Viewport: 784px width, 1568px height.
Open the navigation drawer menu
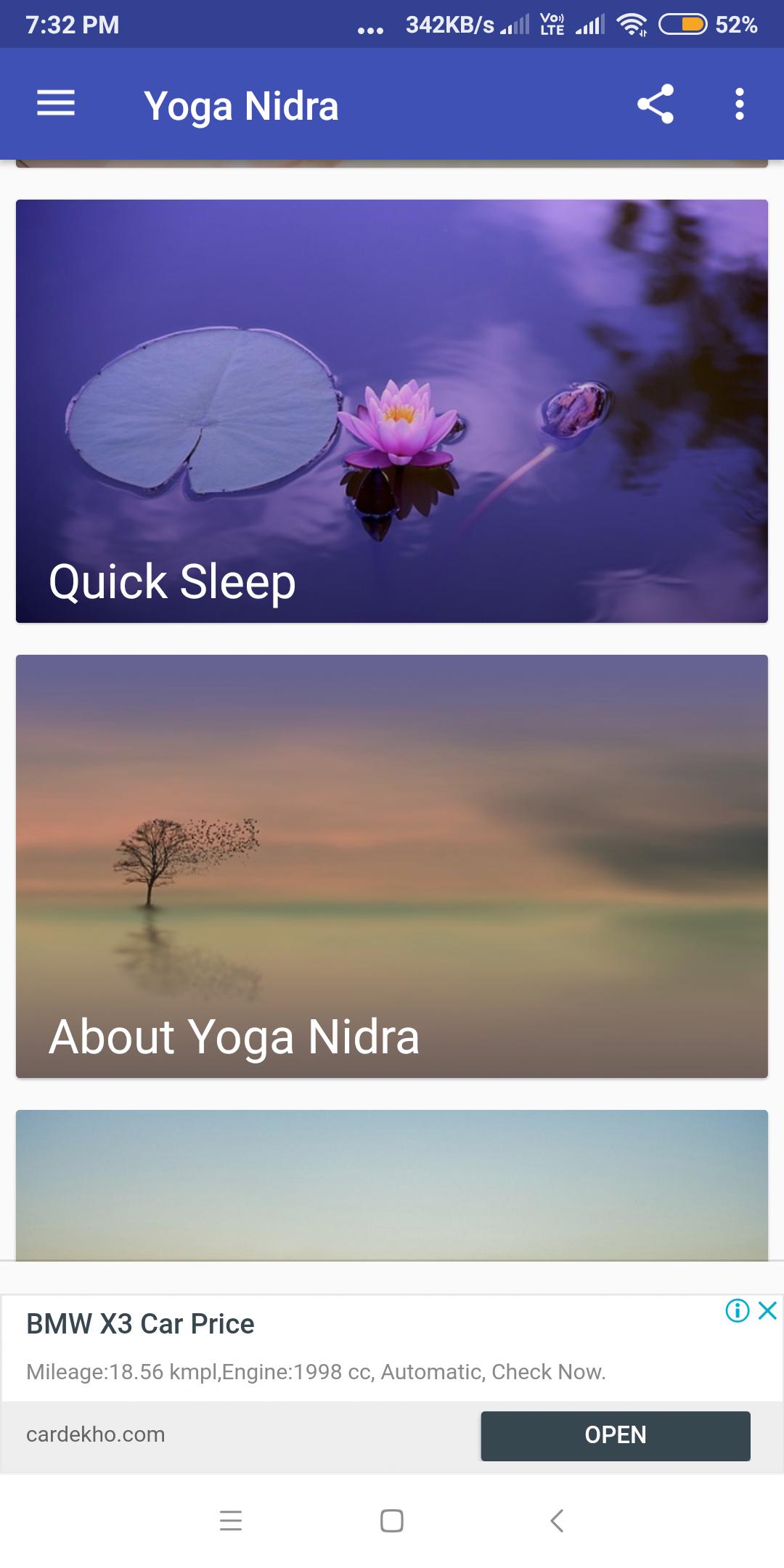(55, 104)
